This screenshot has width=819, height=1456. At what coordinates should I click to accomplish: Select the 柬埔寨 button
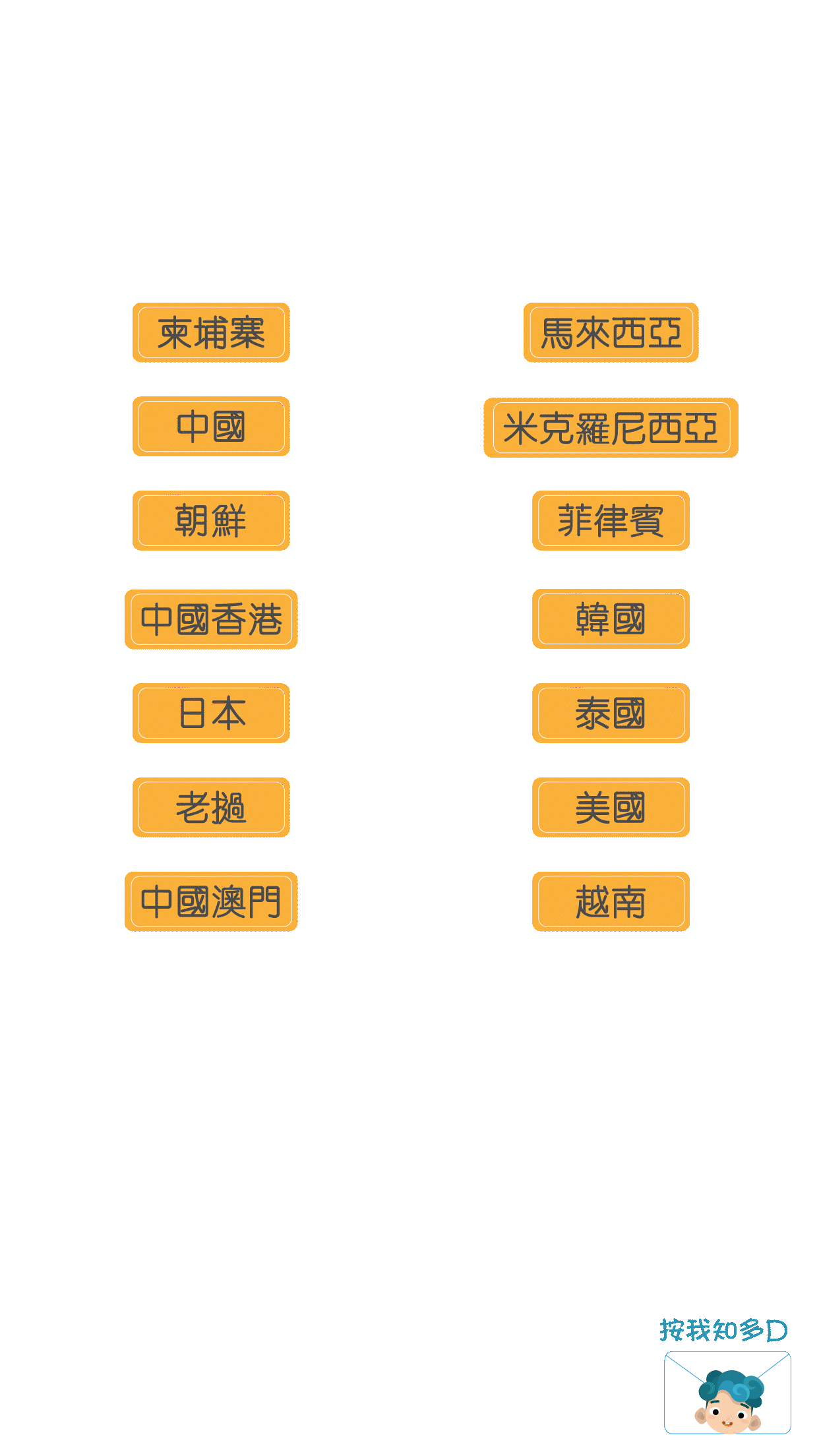[211, 332]
